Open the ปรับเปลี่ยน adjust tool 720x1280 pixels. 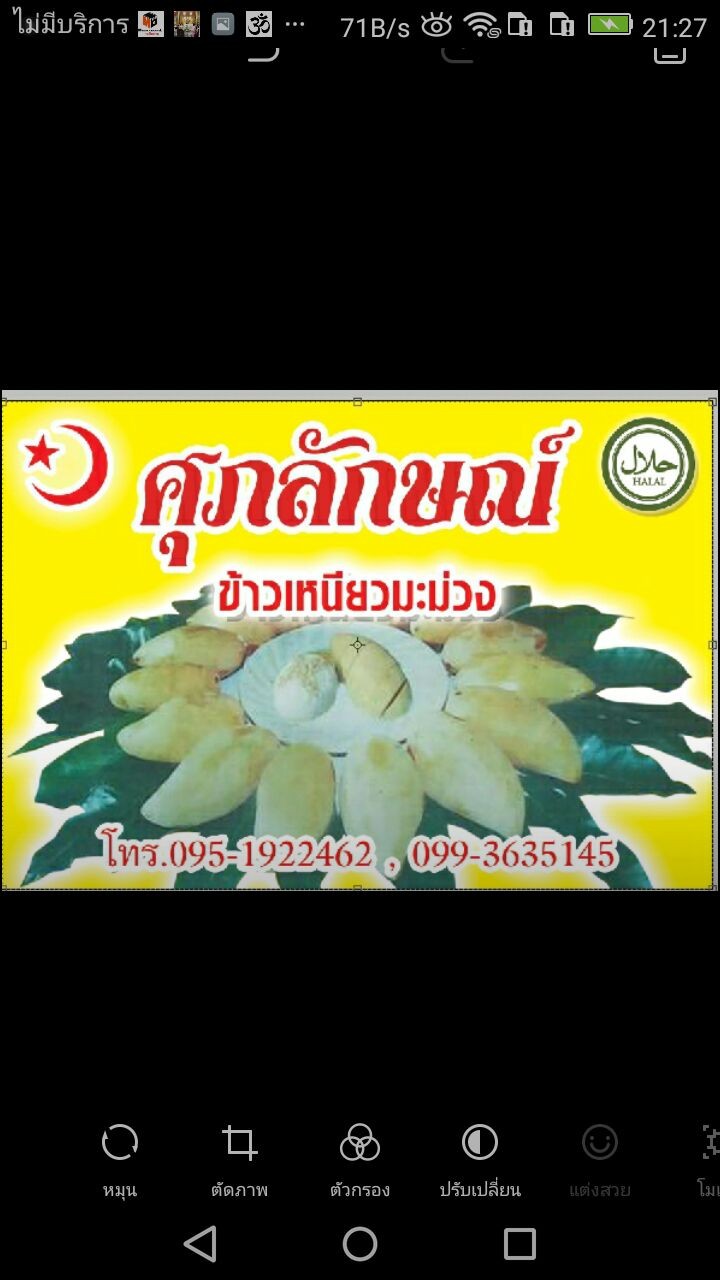click(480, 1157)
